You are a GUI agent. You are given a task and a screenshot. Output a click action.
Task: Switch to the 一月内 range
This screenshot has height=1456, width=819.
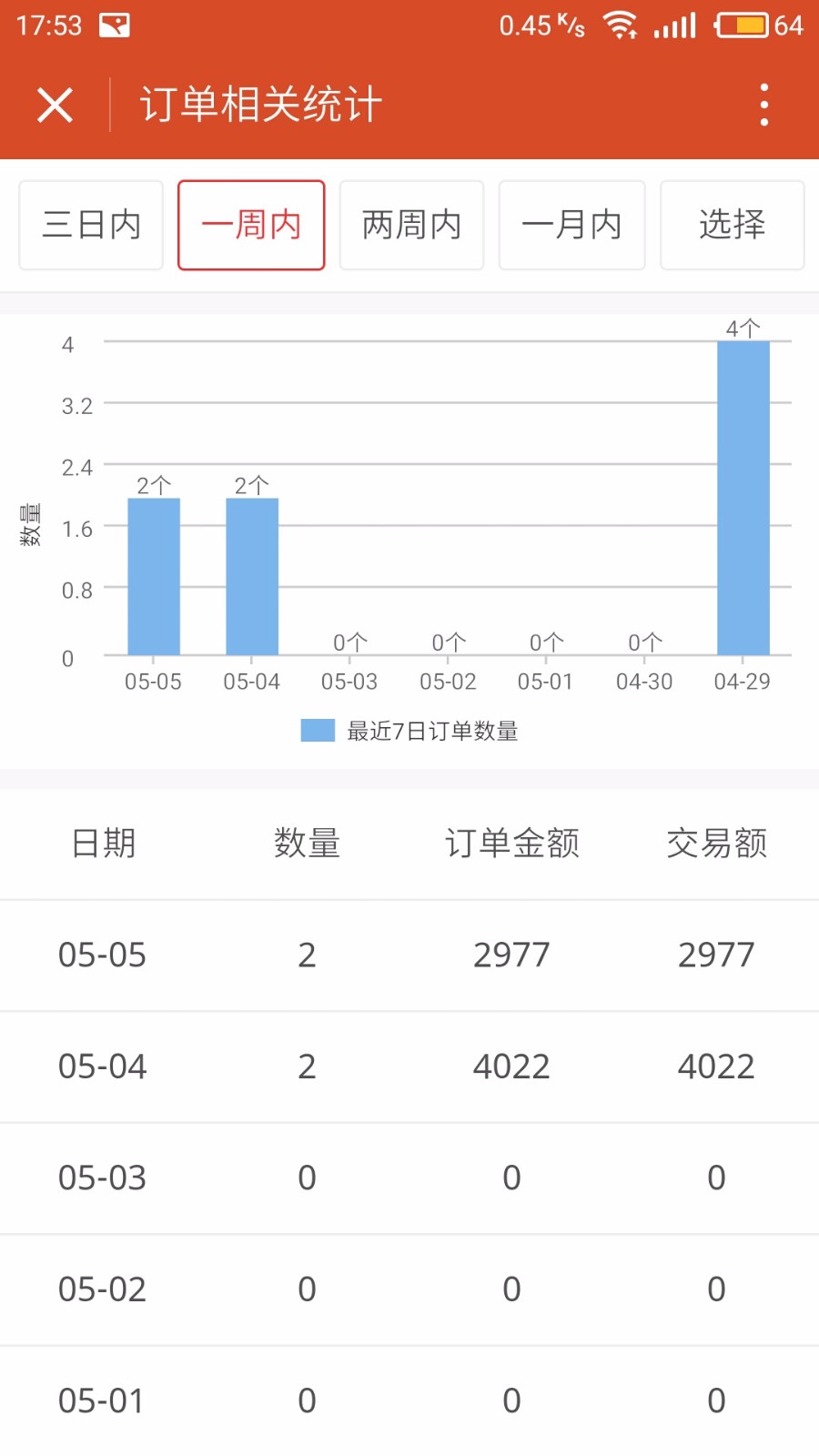(x=571, y=225)
